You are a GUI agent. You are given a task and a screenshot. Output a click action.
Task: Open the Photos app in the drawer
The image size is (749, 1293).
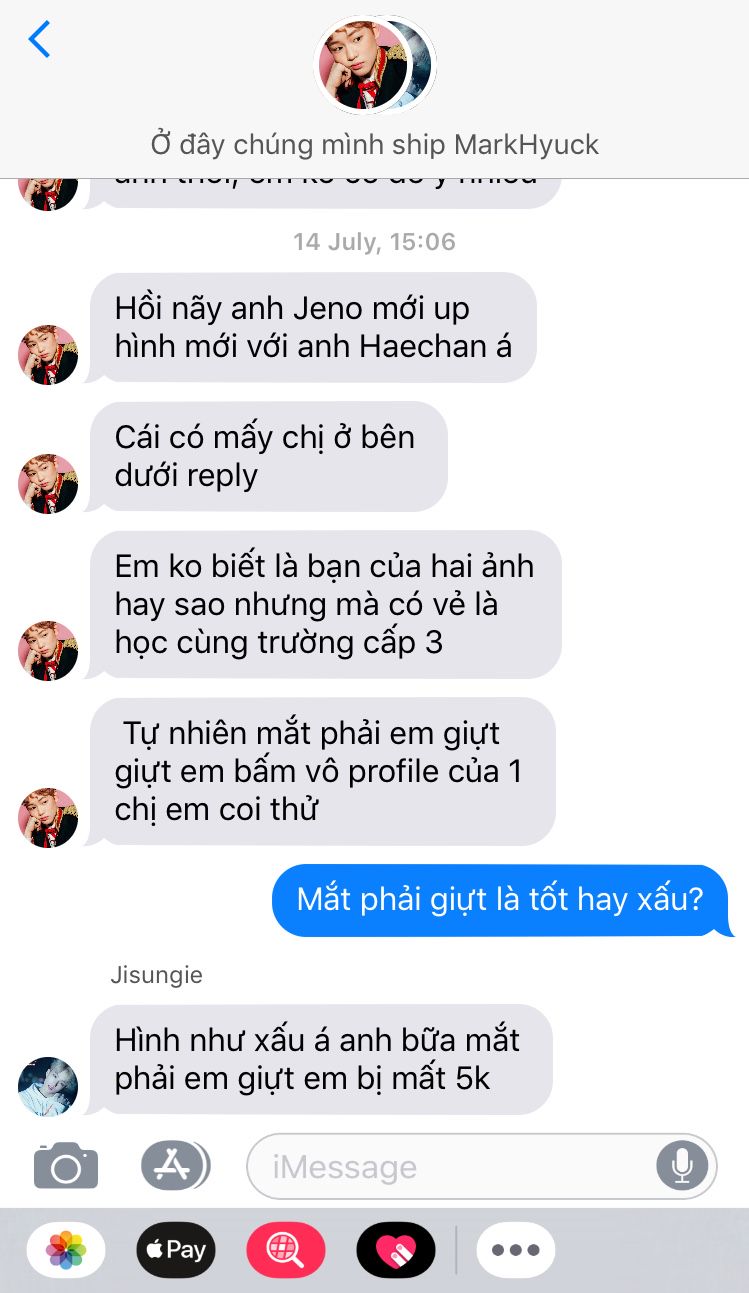click(66, 1250)
